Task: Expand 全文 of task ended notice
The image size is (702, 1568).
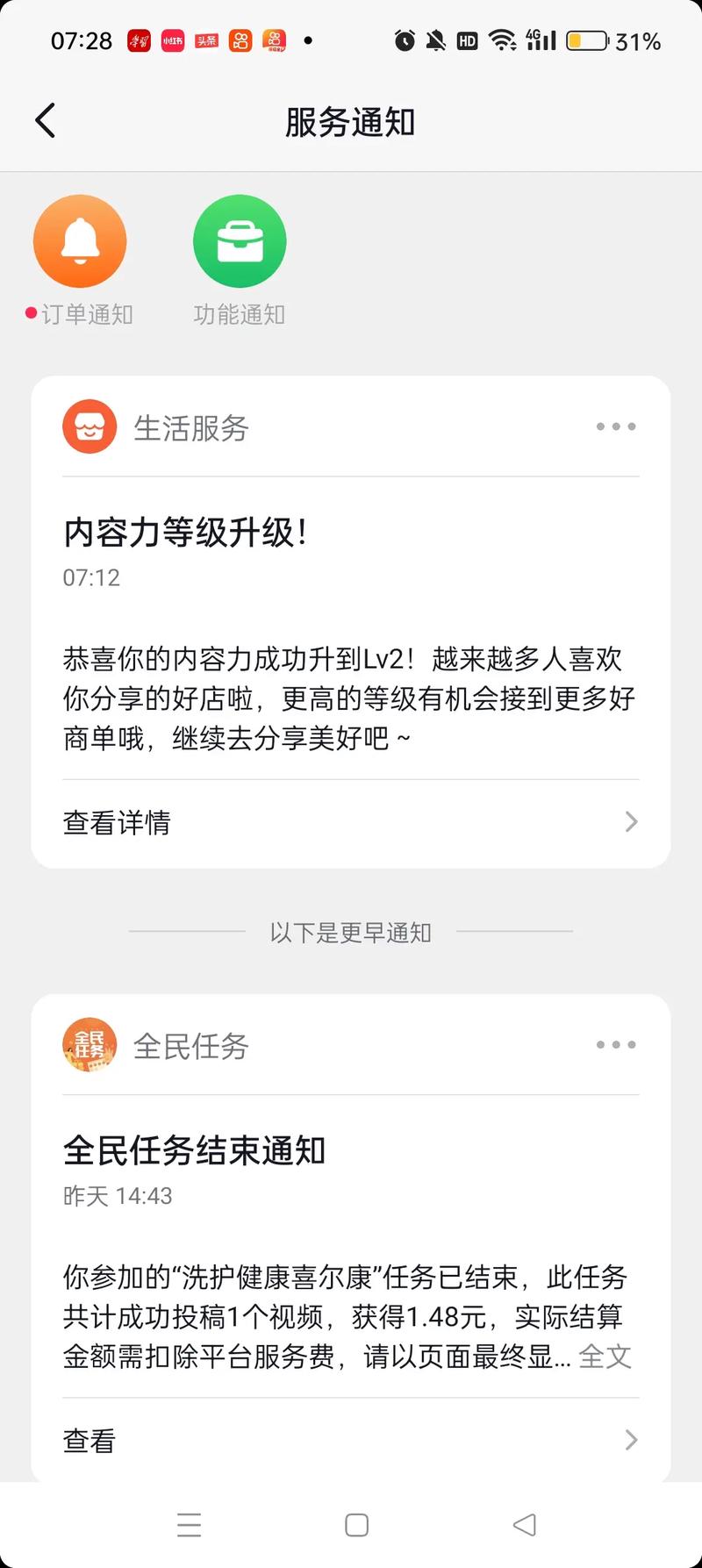Action: point(605,1357)
